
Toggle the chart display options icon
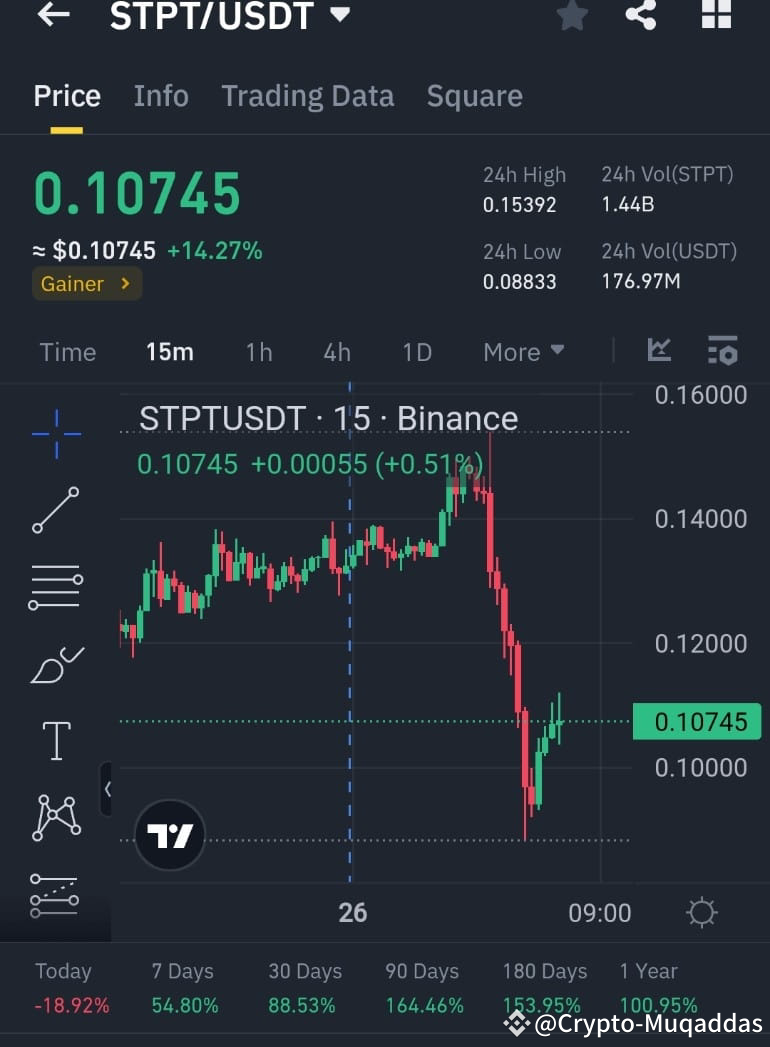[723, 352]
